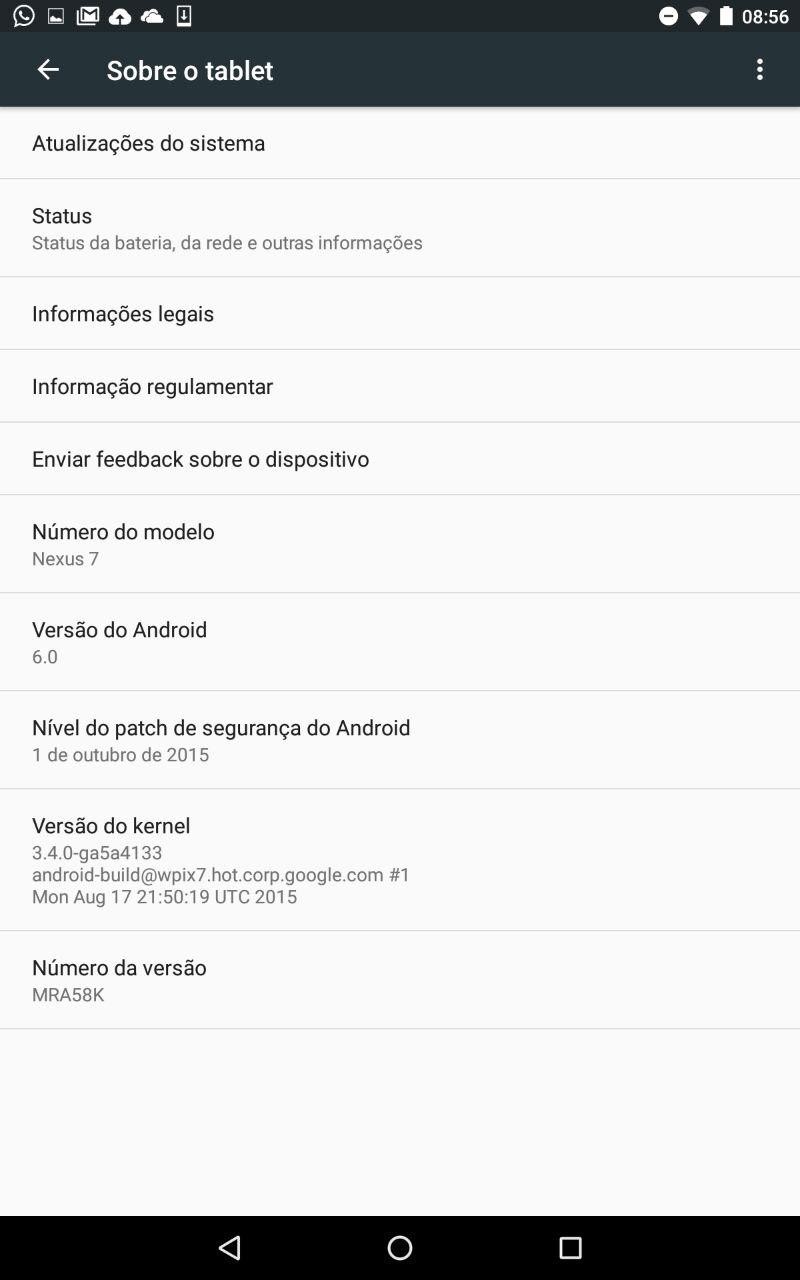The image size is (800, 1280).
Task: Select Enviar feedback sobre o dispositivo
Action: [400, 459]
